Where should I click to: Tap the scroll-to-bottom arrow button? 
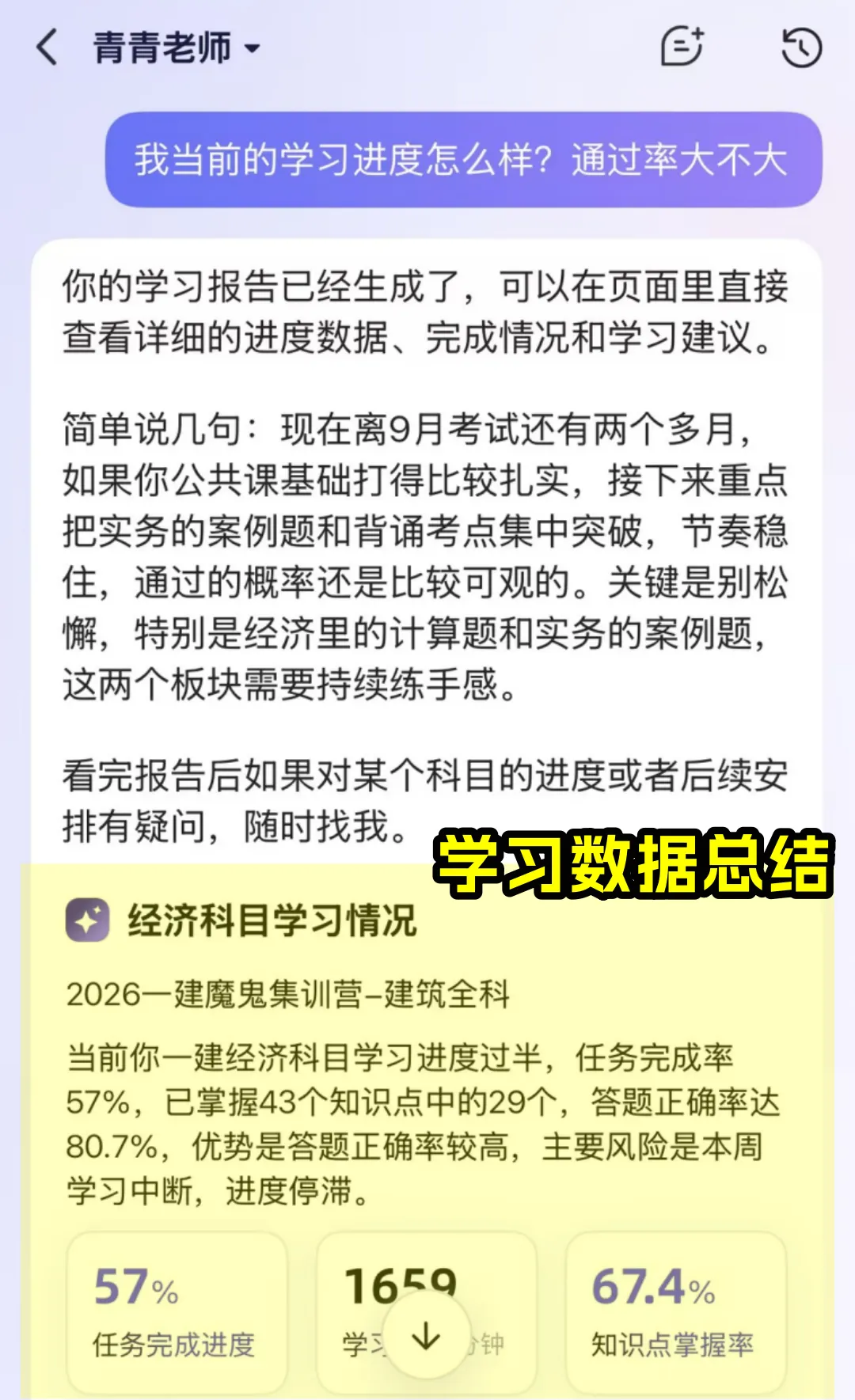coord(427,1337)
